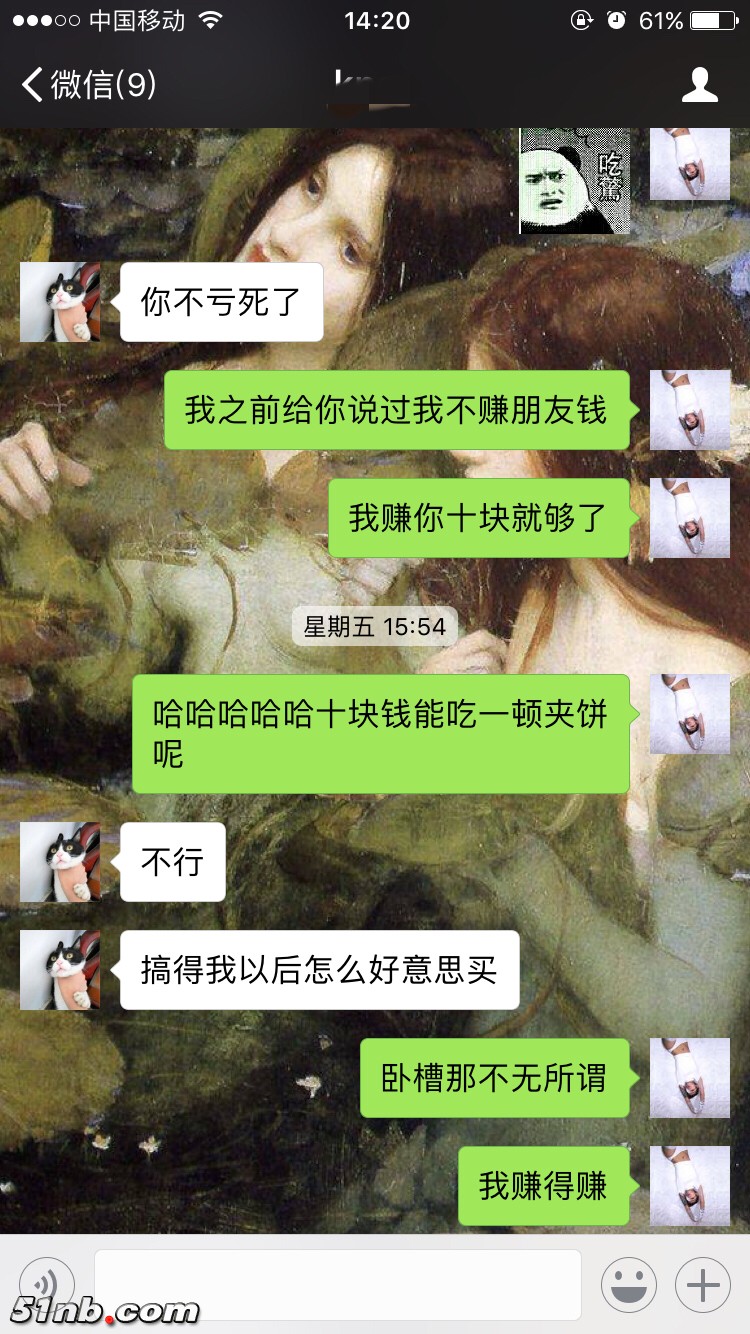The height and width of the screenshot is (1334, 750).
Task: Open the contact profile icon
Action: click(x=699, y=85)
